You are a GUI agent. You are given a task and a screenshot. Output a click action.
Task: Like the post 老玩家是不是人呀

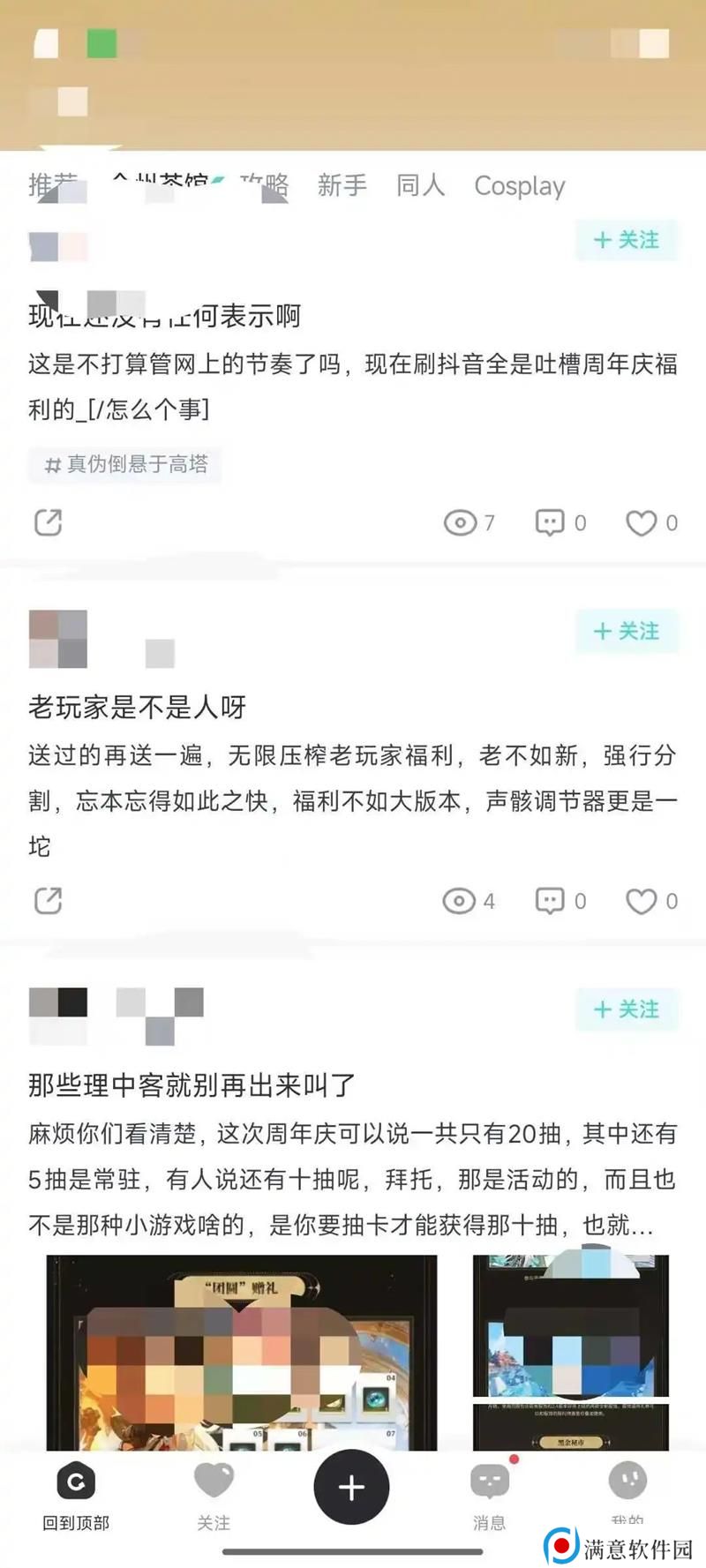pos(642,901)
